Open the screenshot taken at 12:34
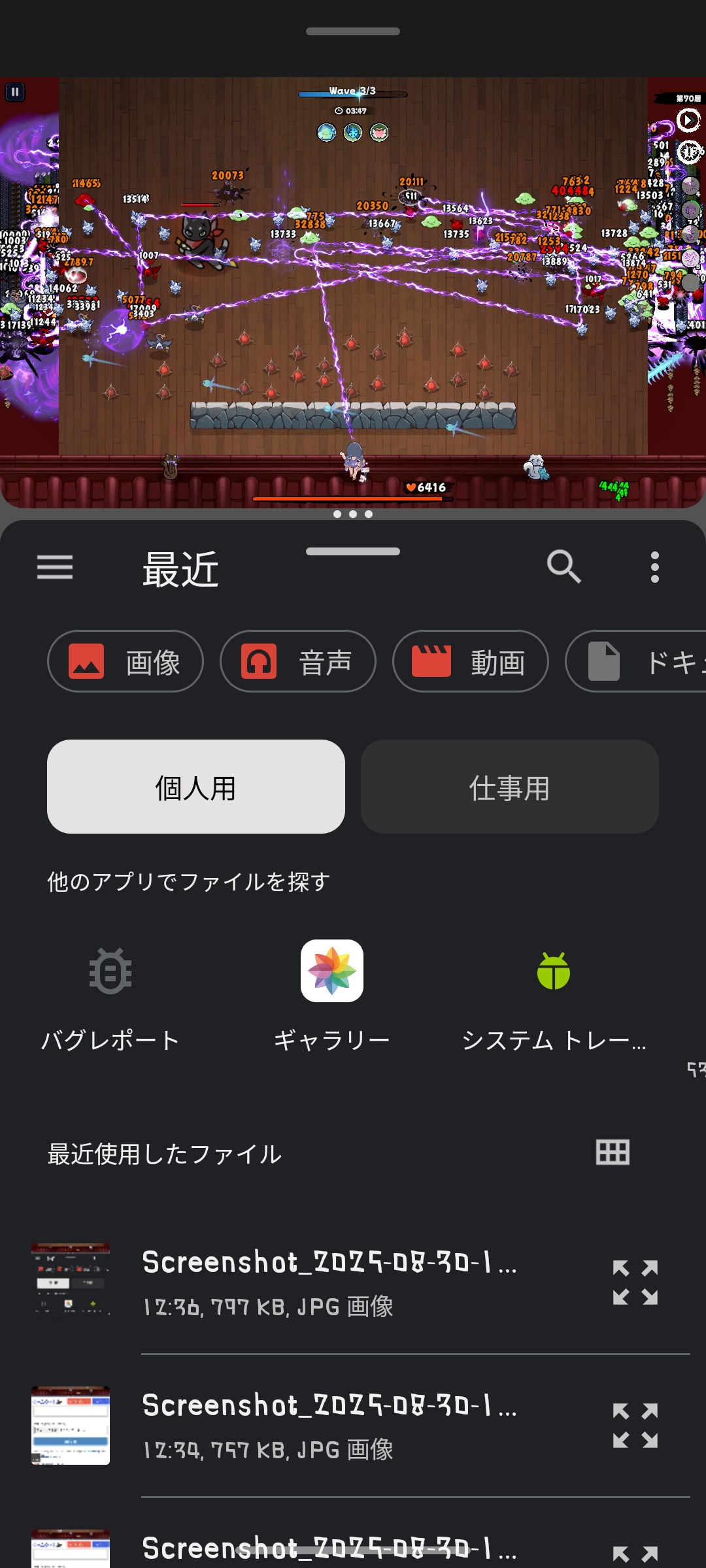The image size is (706, 1568). coord(327,1426)
